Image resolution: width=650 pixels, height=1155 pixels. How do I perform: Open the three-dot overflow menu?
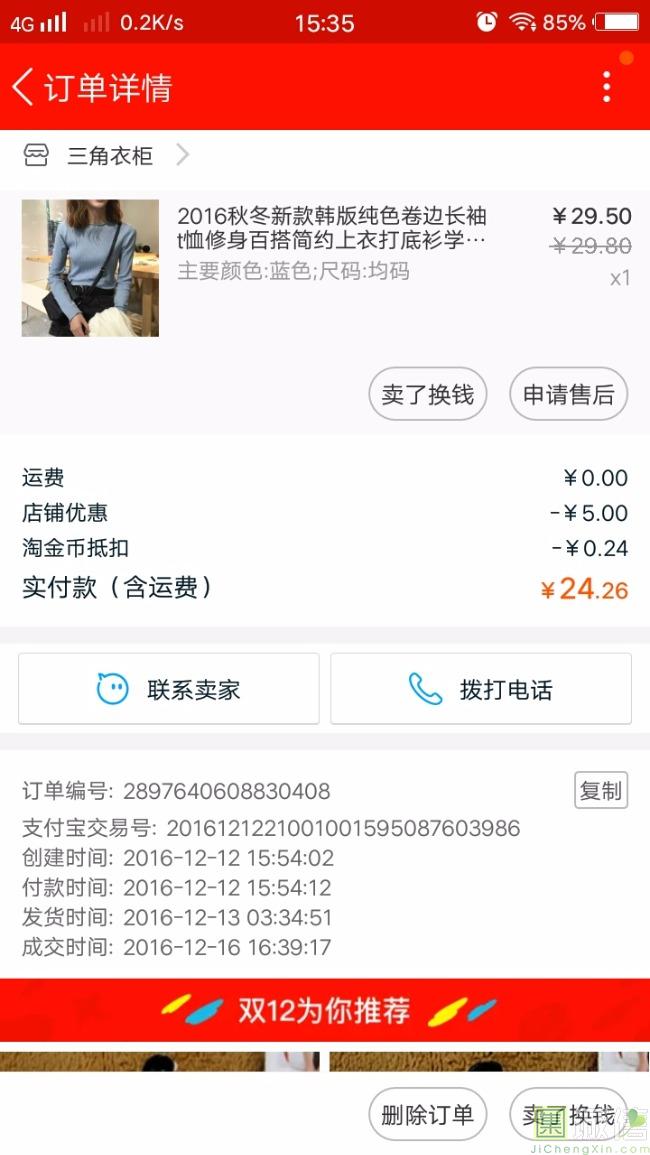(606, 87)
